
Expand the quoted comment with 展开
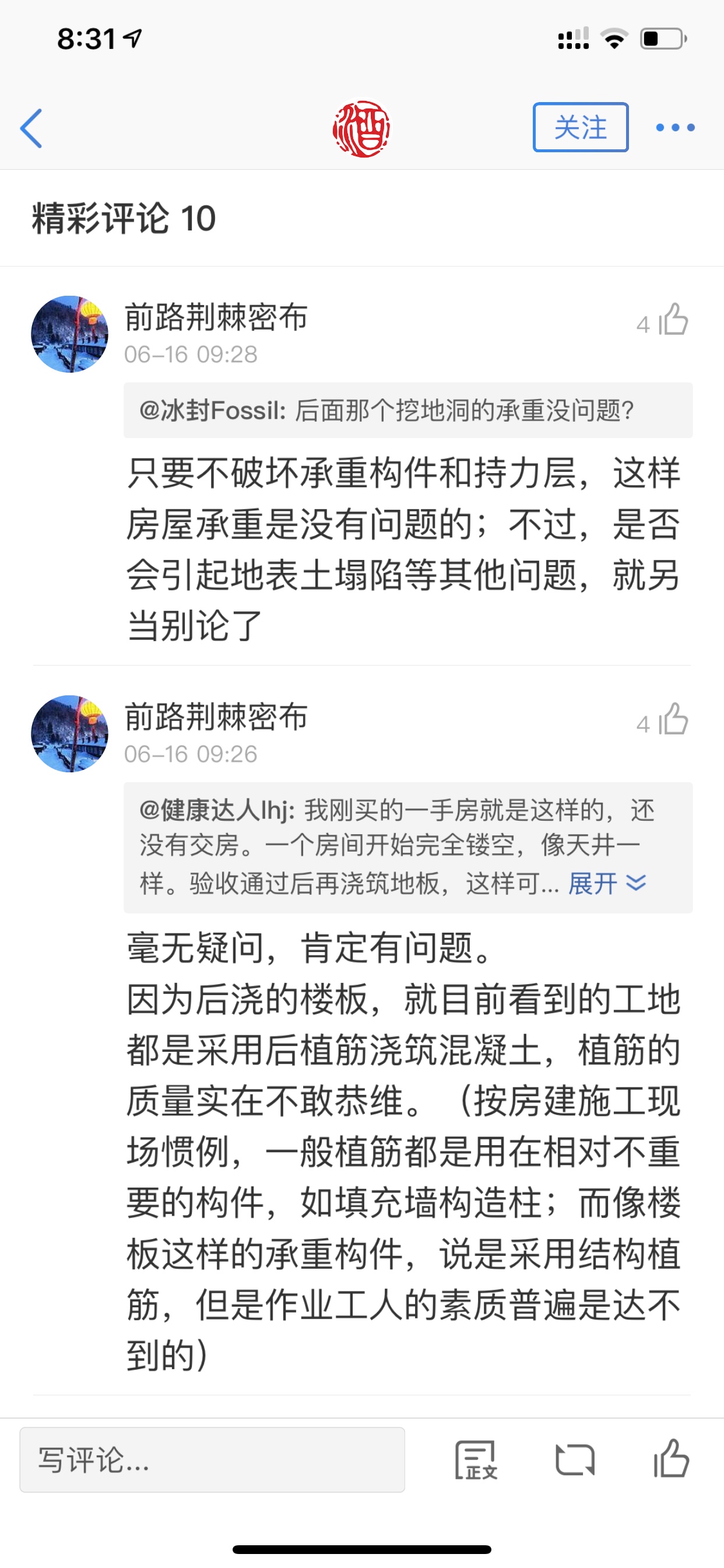coord(607,883)
